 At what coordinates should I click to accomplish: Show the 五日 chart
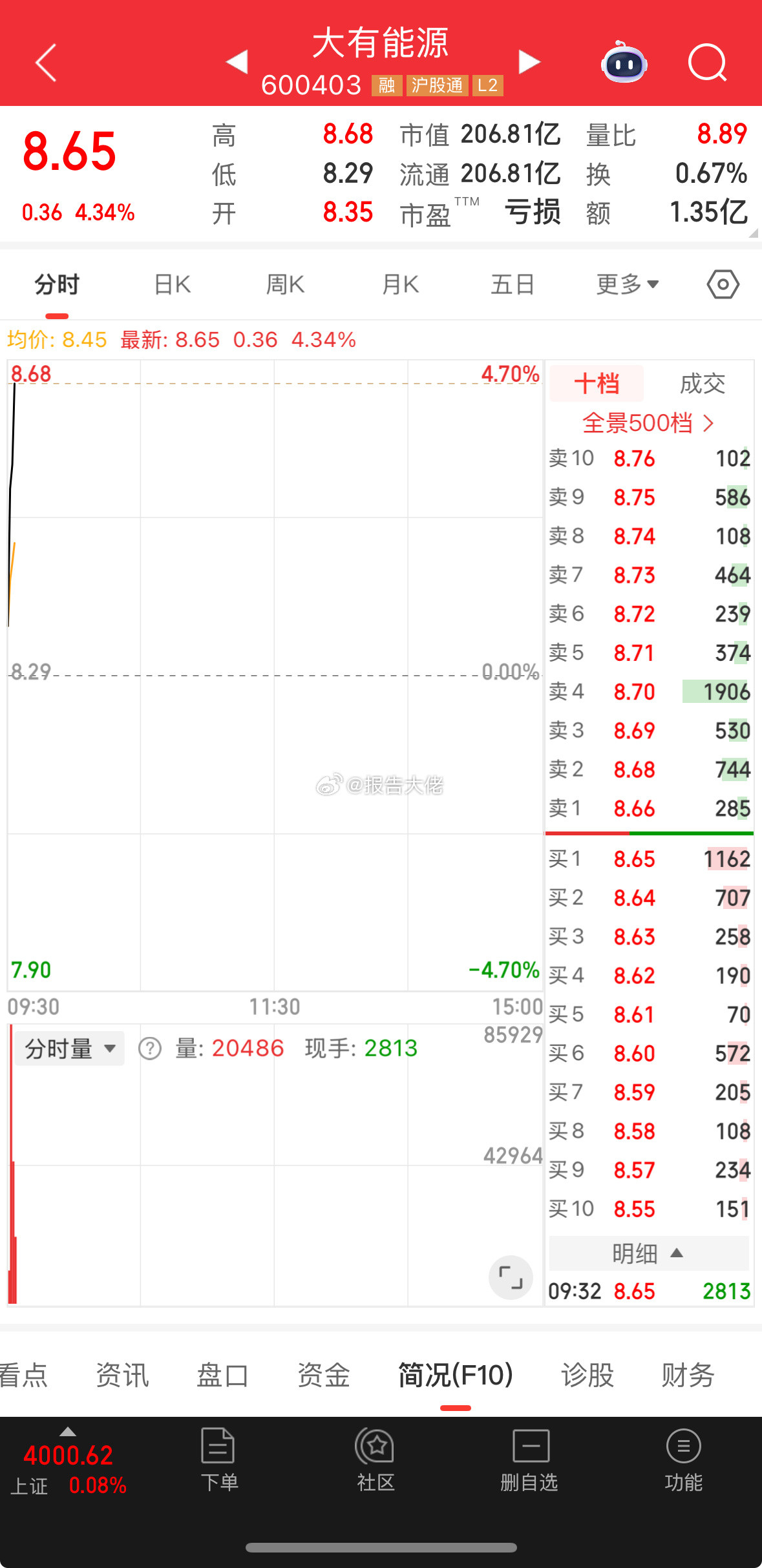512,284
